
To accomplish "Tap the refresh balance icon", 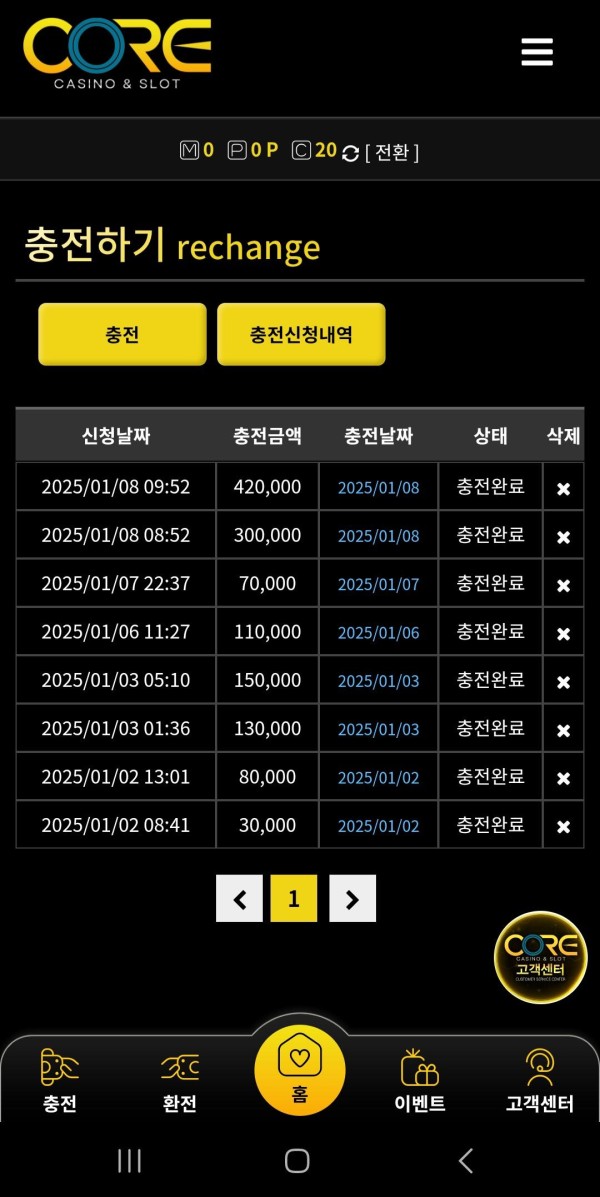I will tap(350, 153).
